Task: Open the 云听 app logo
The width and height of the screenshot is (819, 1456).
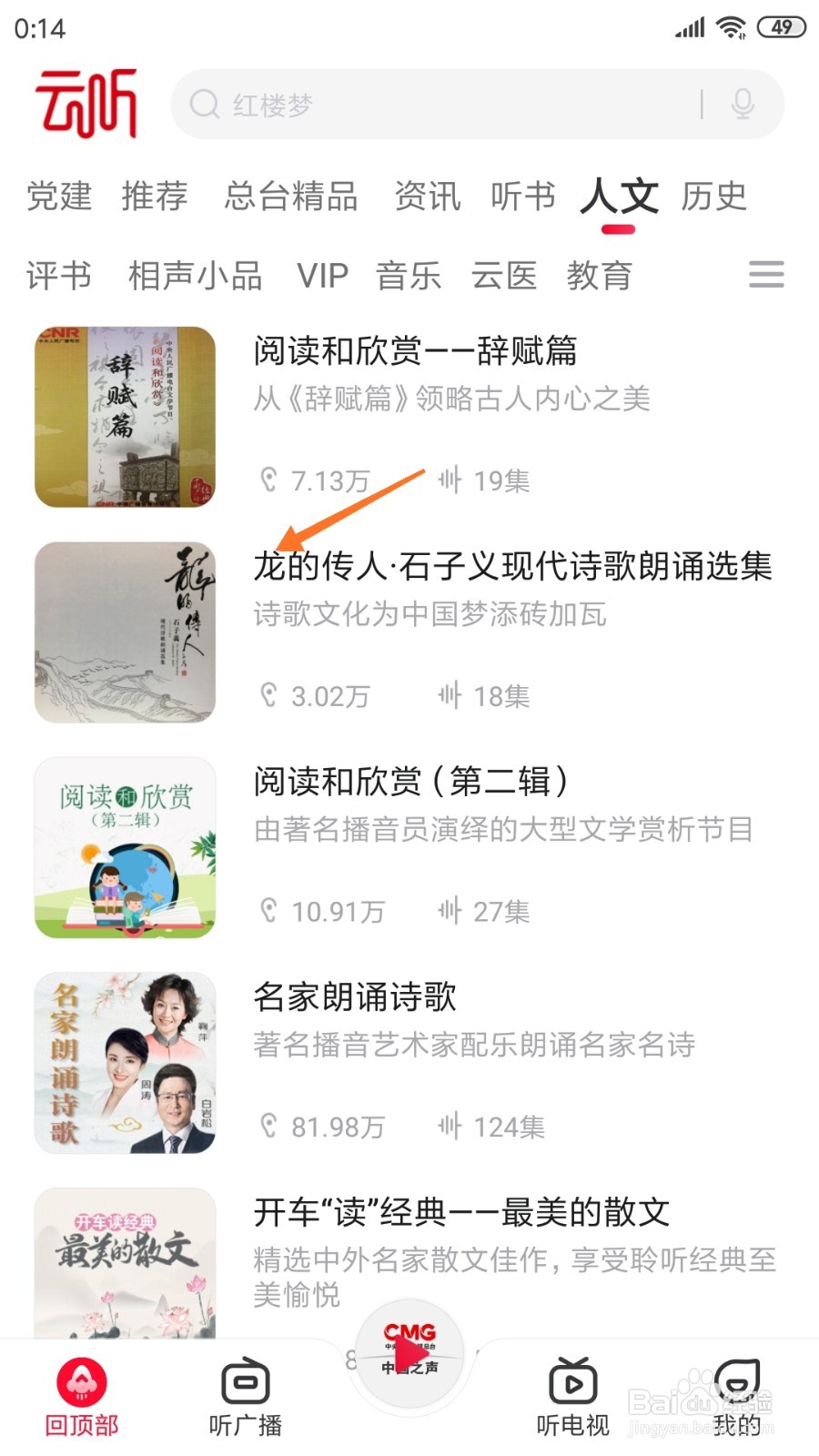Action: tap(86, 103)
